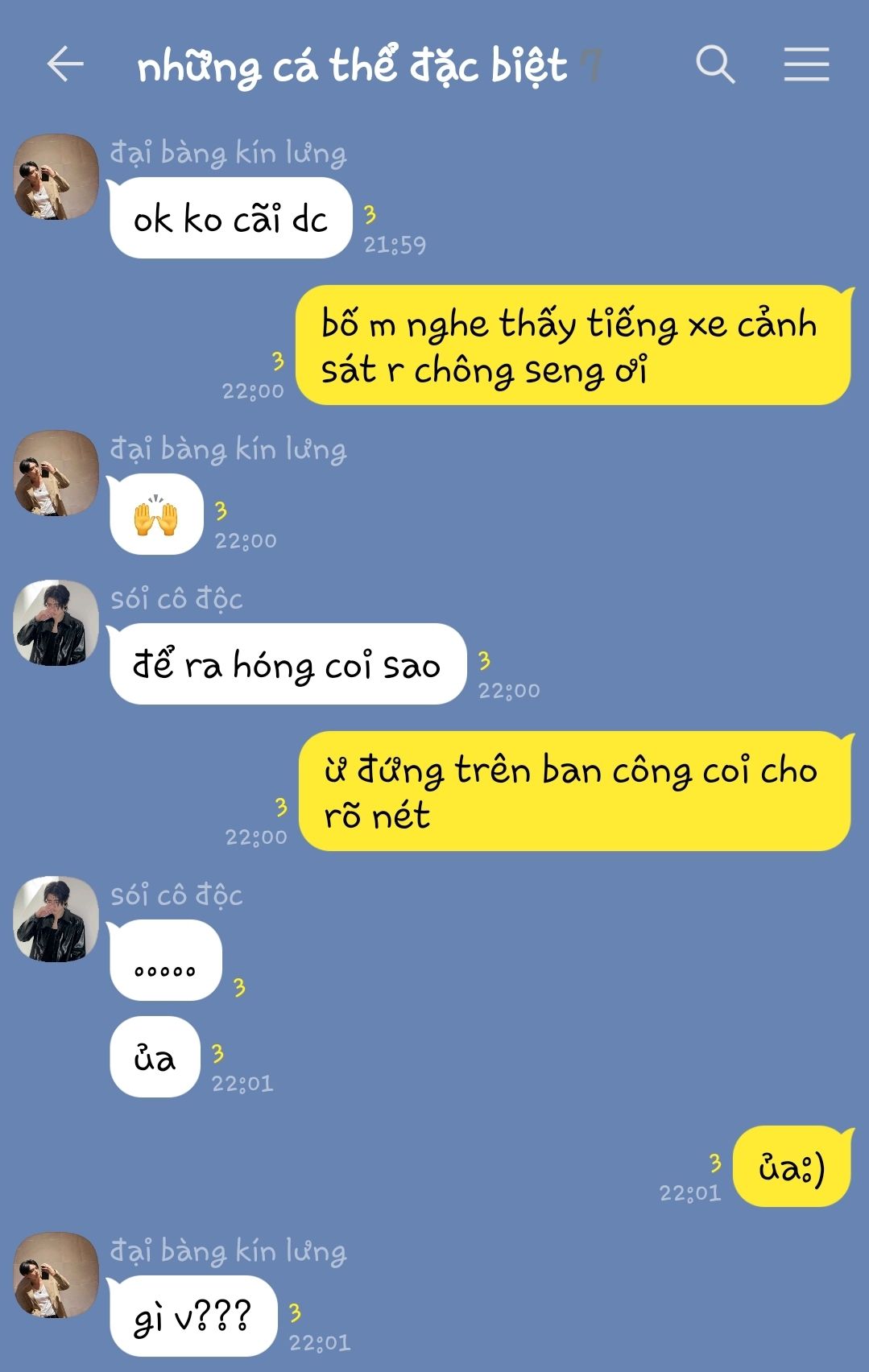The height and width of the screenshot is (1372, 869).
Task: Go back from the group chat
Action: click(x=65, y=64)
